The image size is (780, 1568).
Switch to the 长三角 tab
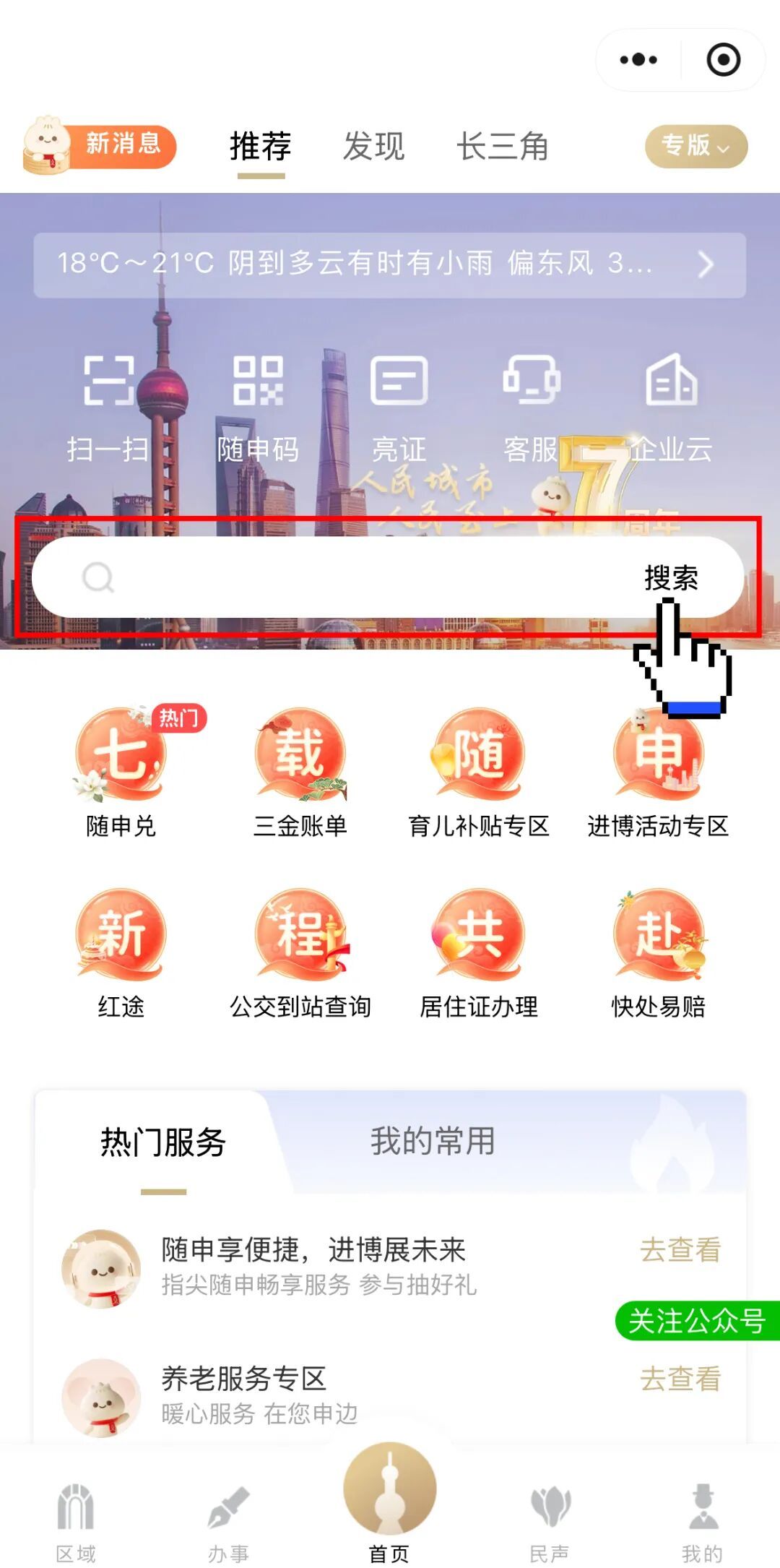point(503,147)
